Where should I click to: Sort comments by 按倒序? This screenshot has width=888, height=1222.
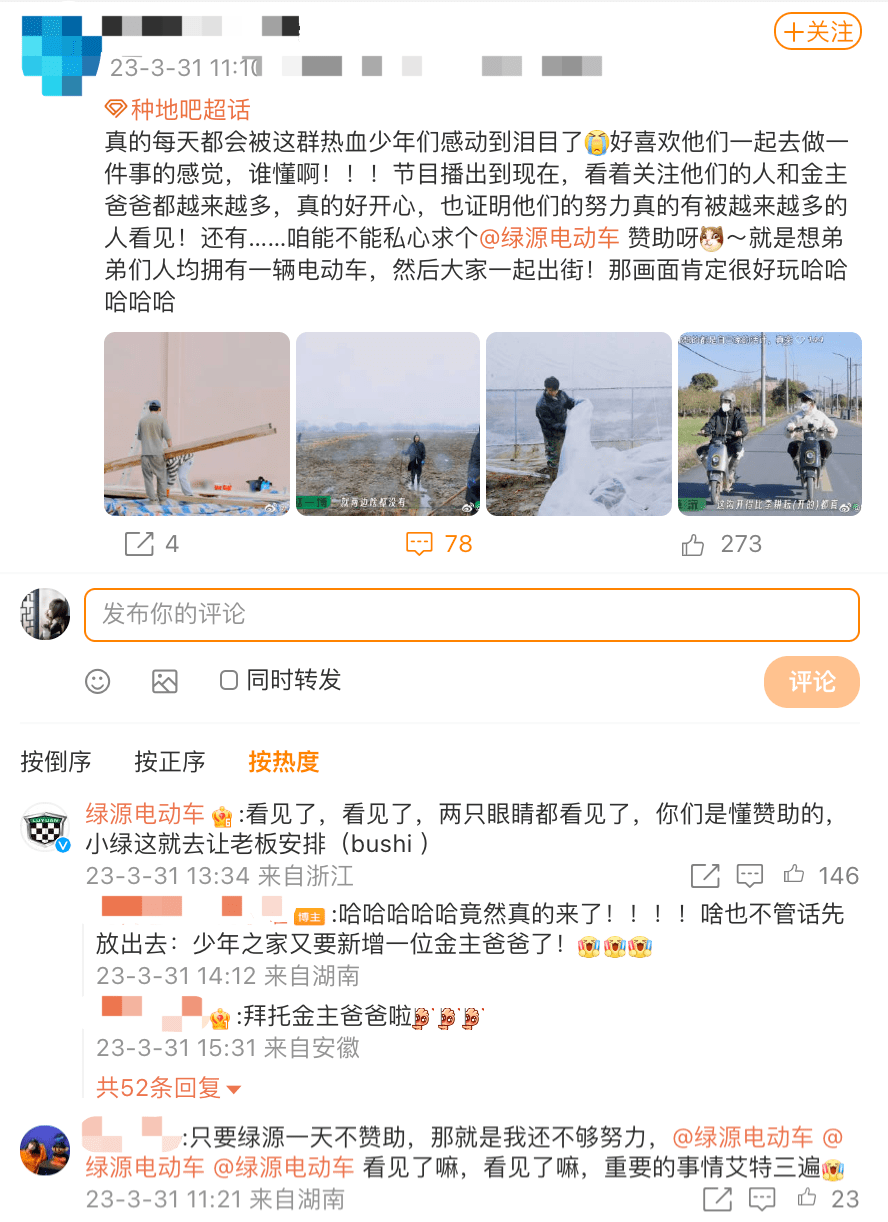click(x=56, y=762)
